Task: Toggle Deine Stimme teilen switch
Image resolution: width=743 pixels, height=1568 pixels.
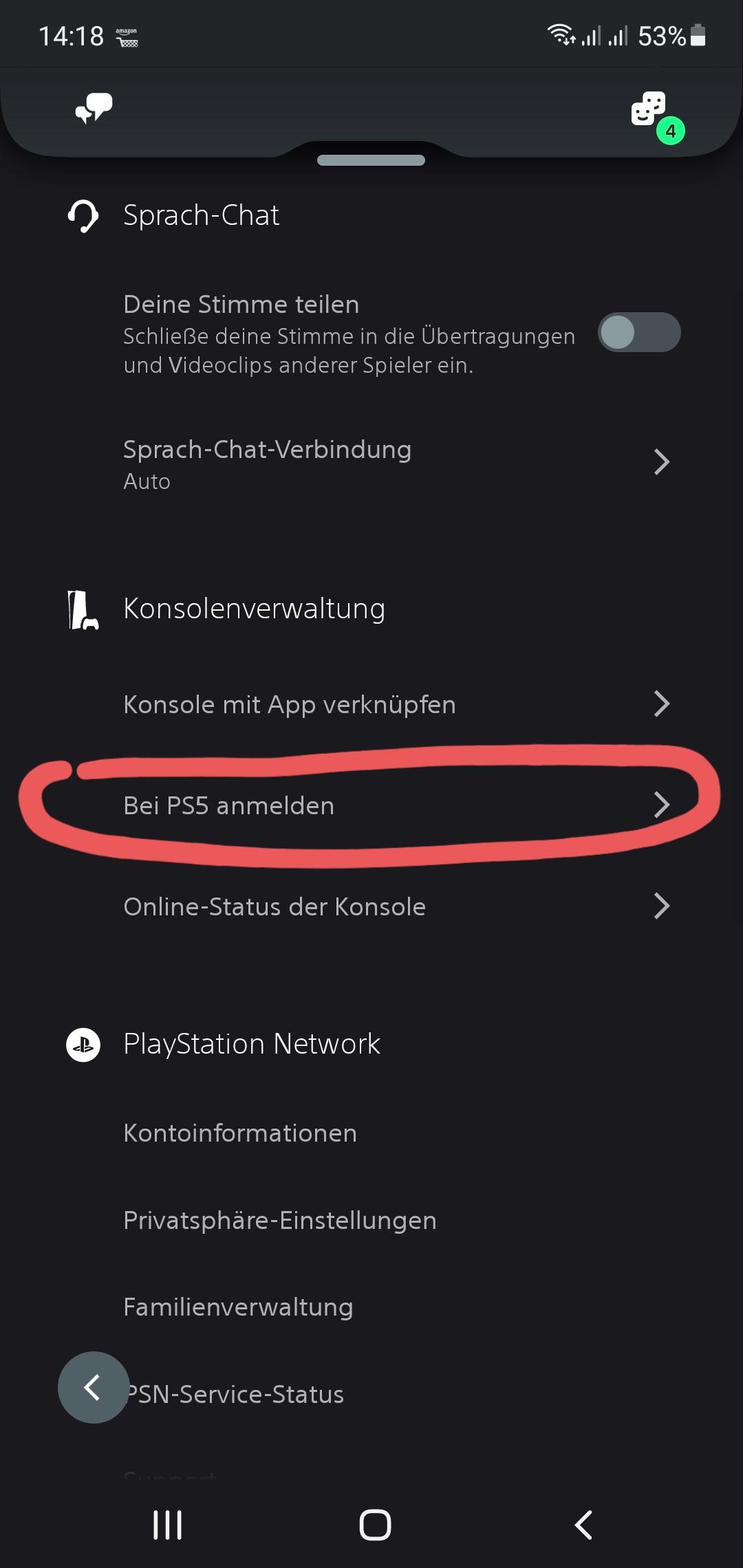Action: tap(638, 333)
